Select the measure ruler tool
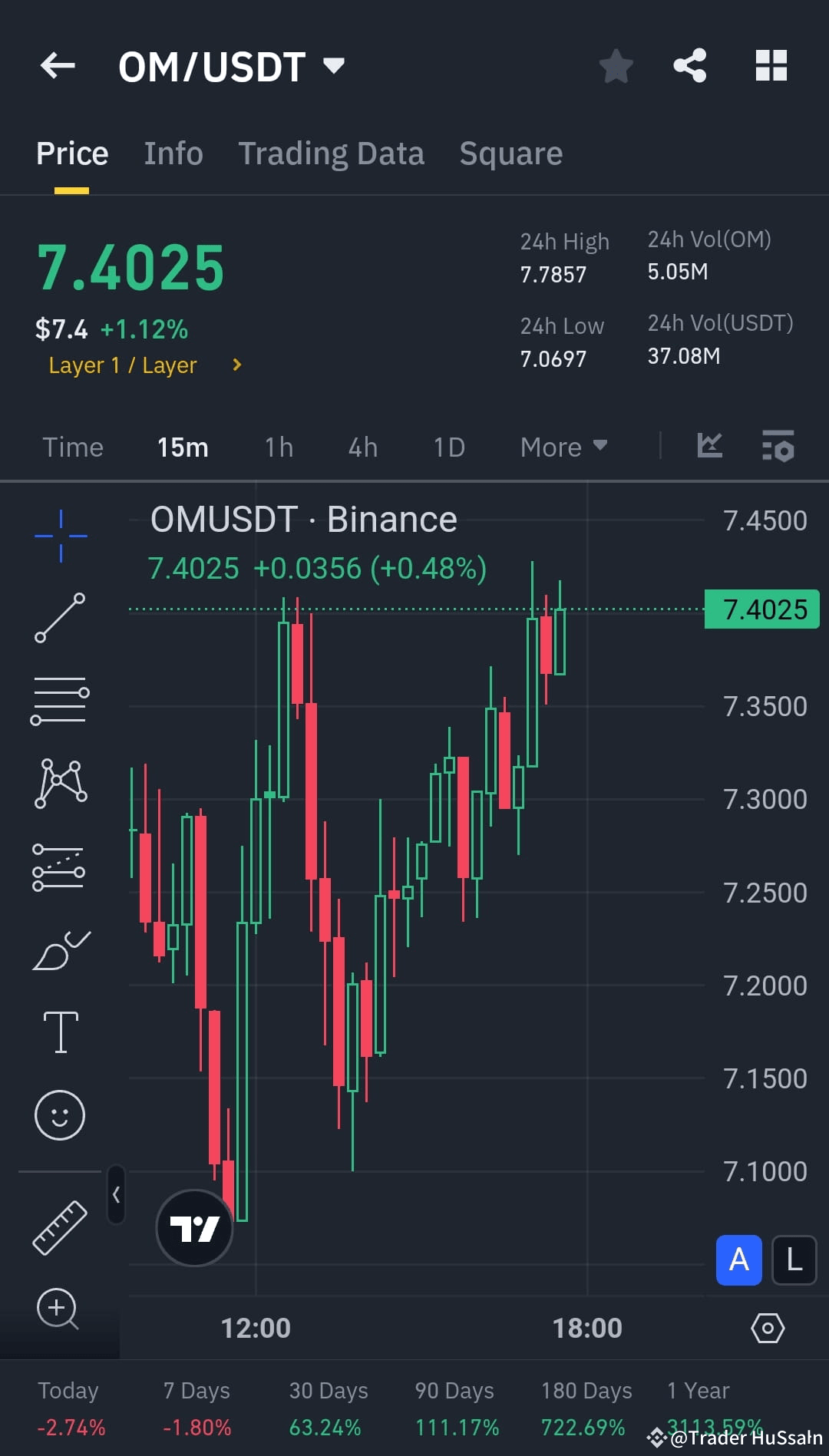829x1456 pixels. [60, 1226]
